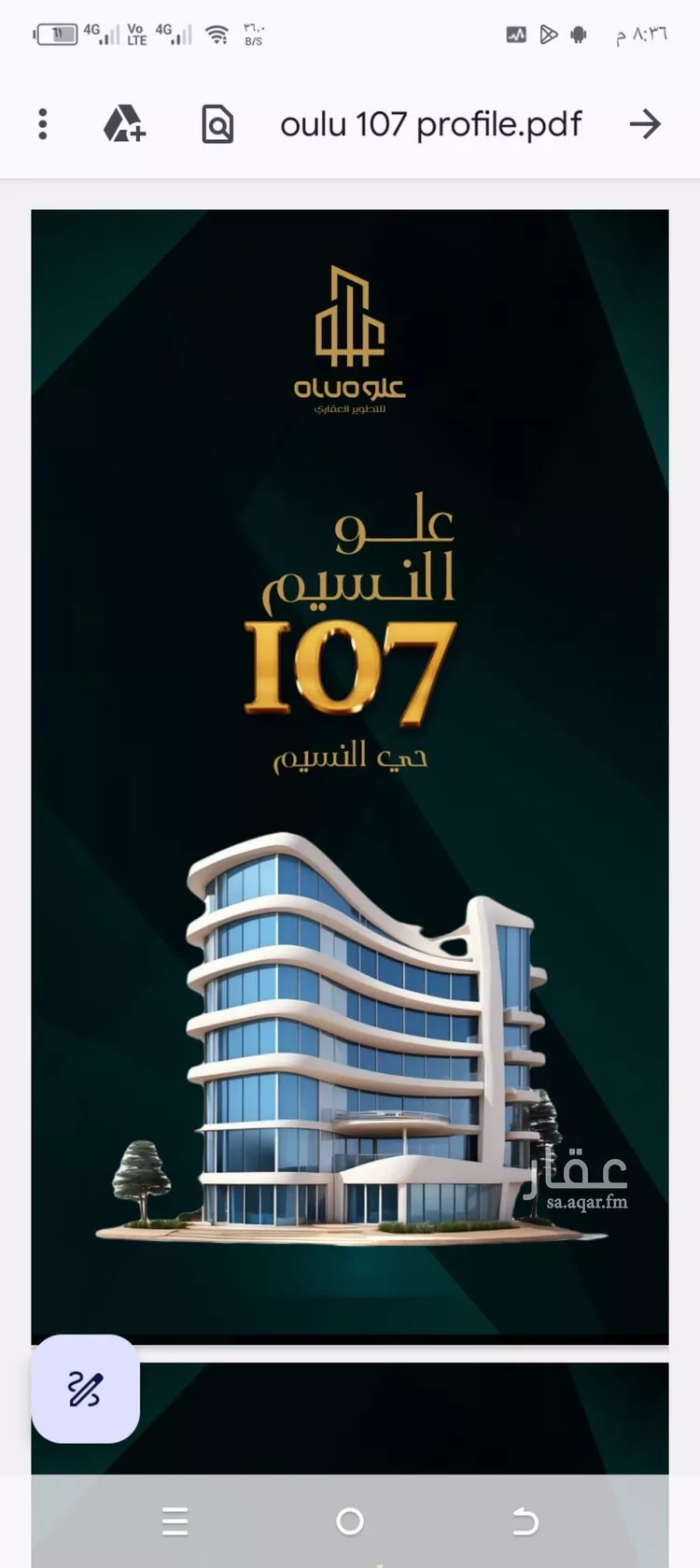Open the annotate pen floating button

click(85, 1389)
